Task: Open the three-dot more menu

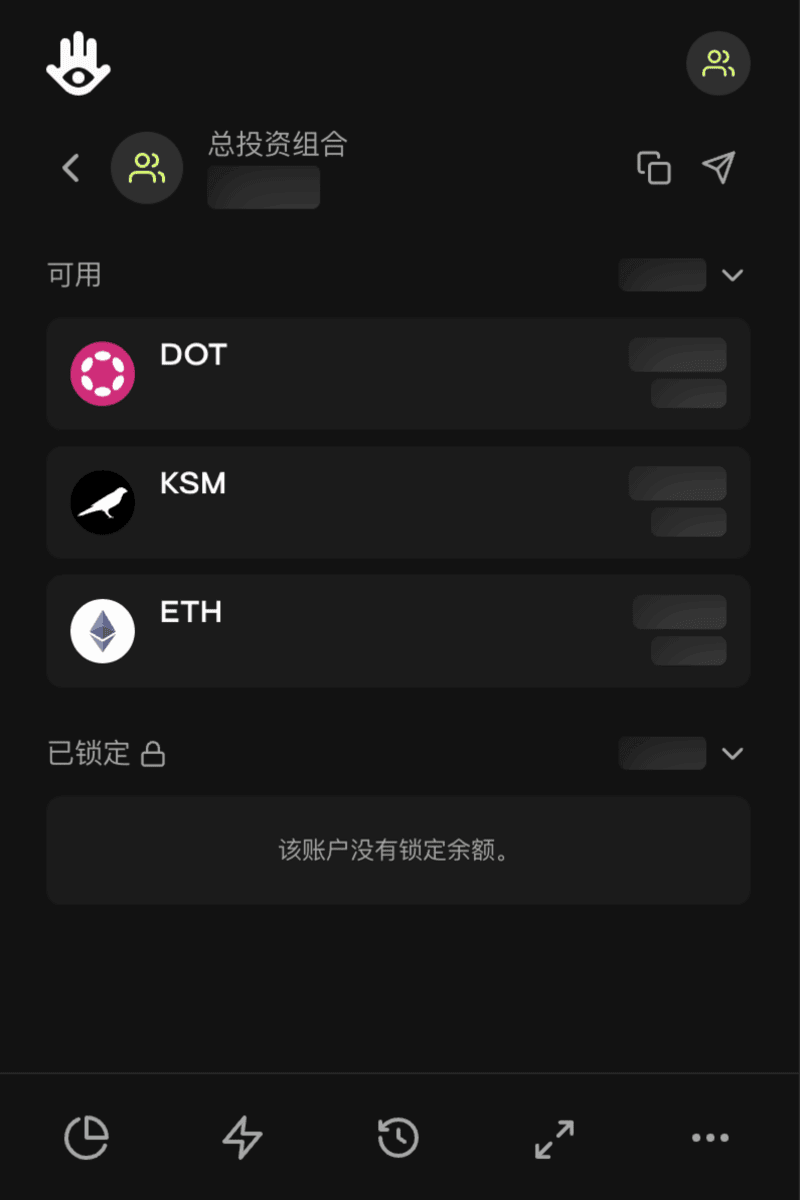Action: coord(710,1137)
